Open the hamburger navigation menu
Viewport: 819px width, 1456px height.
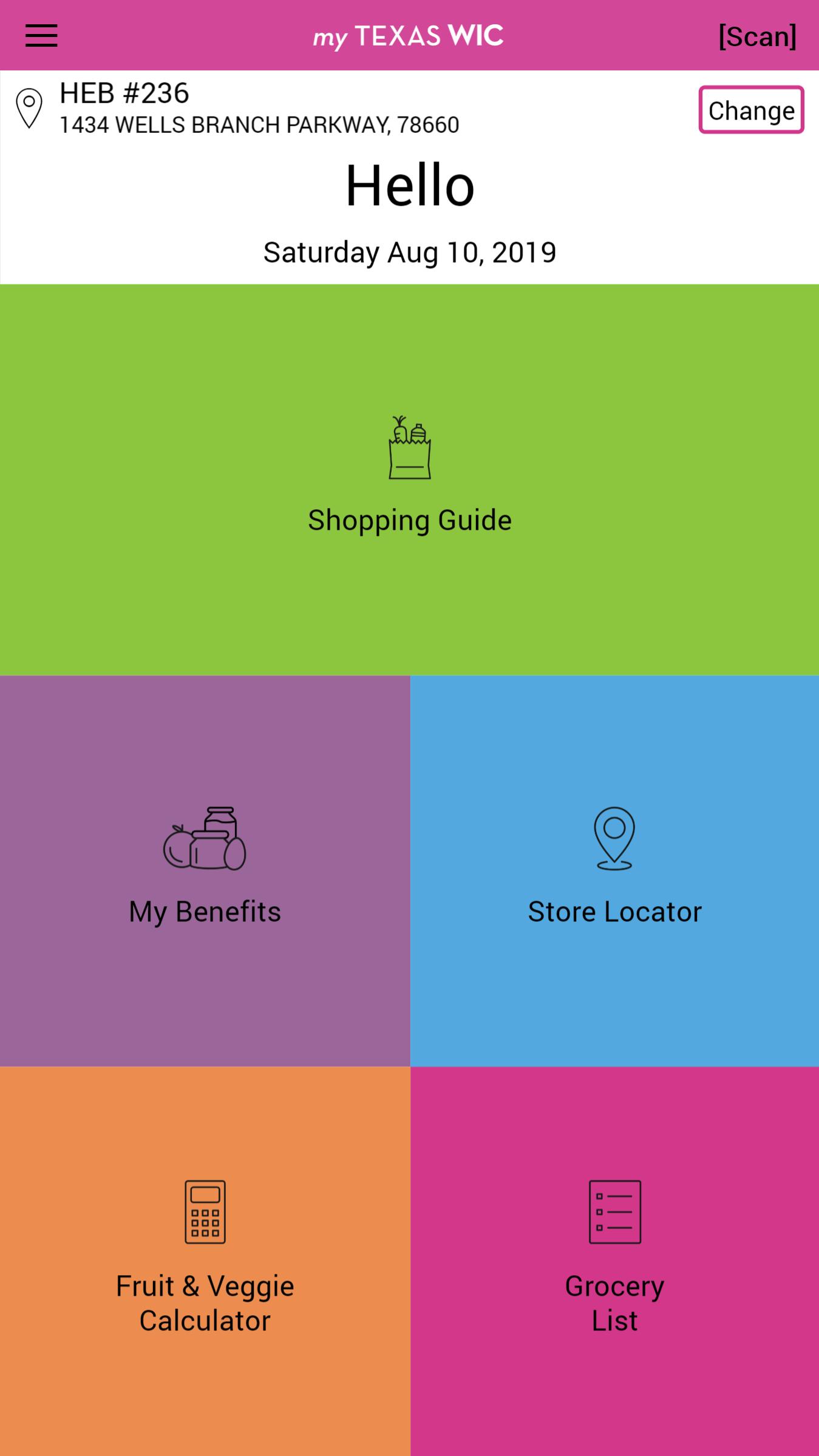coord(41,36)
